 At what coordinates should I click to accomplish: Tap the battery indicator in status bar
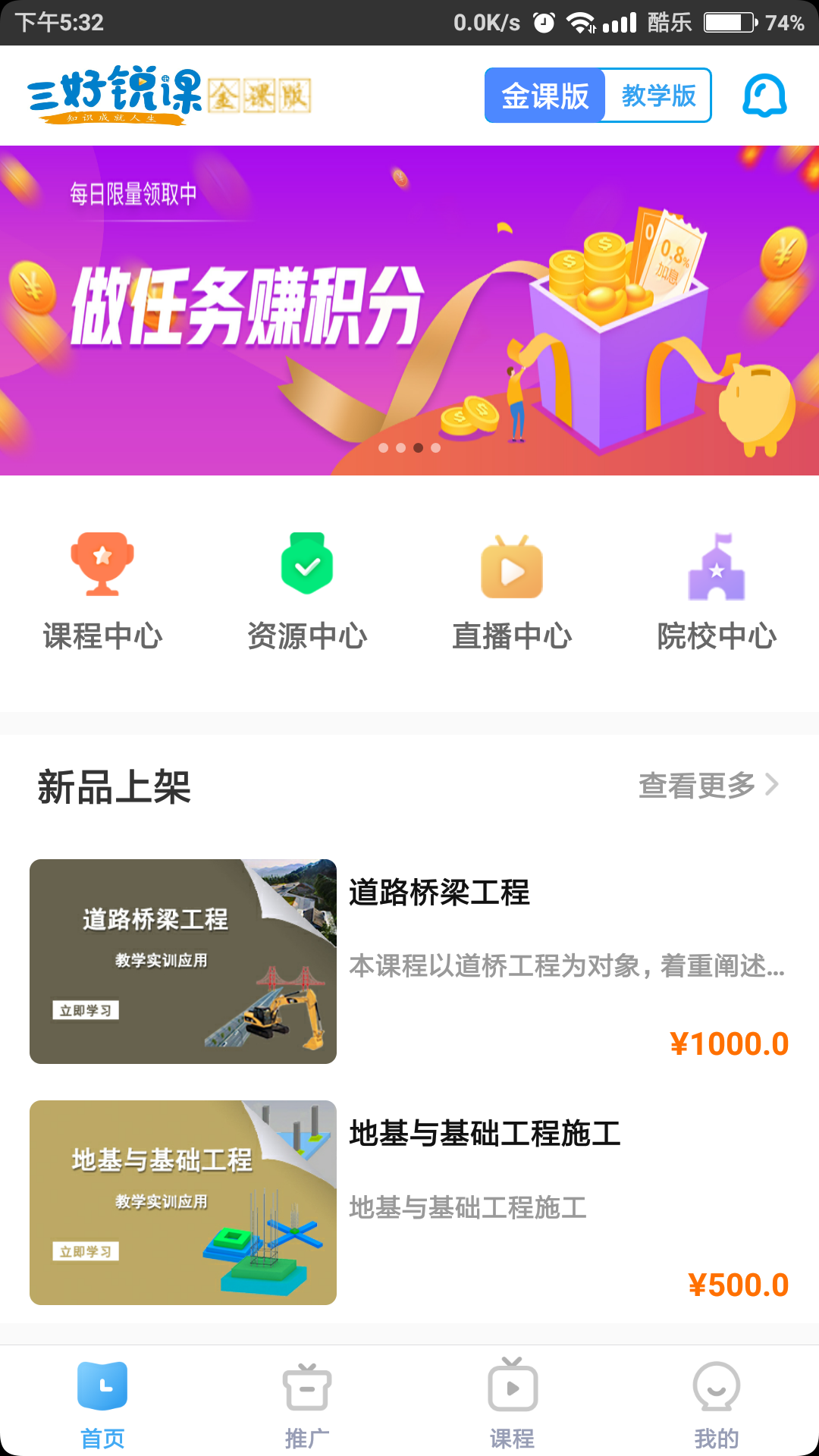click(x=728, y=23)
